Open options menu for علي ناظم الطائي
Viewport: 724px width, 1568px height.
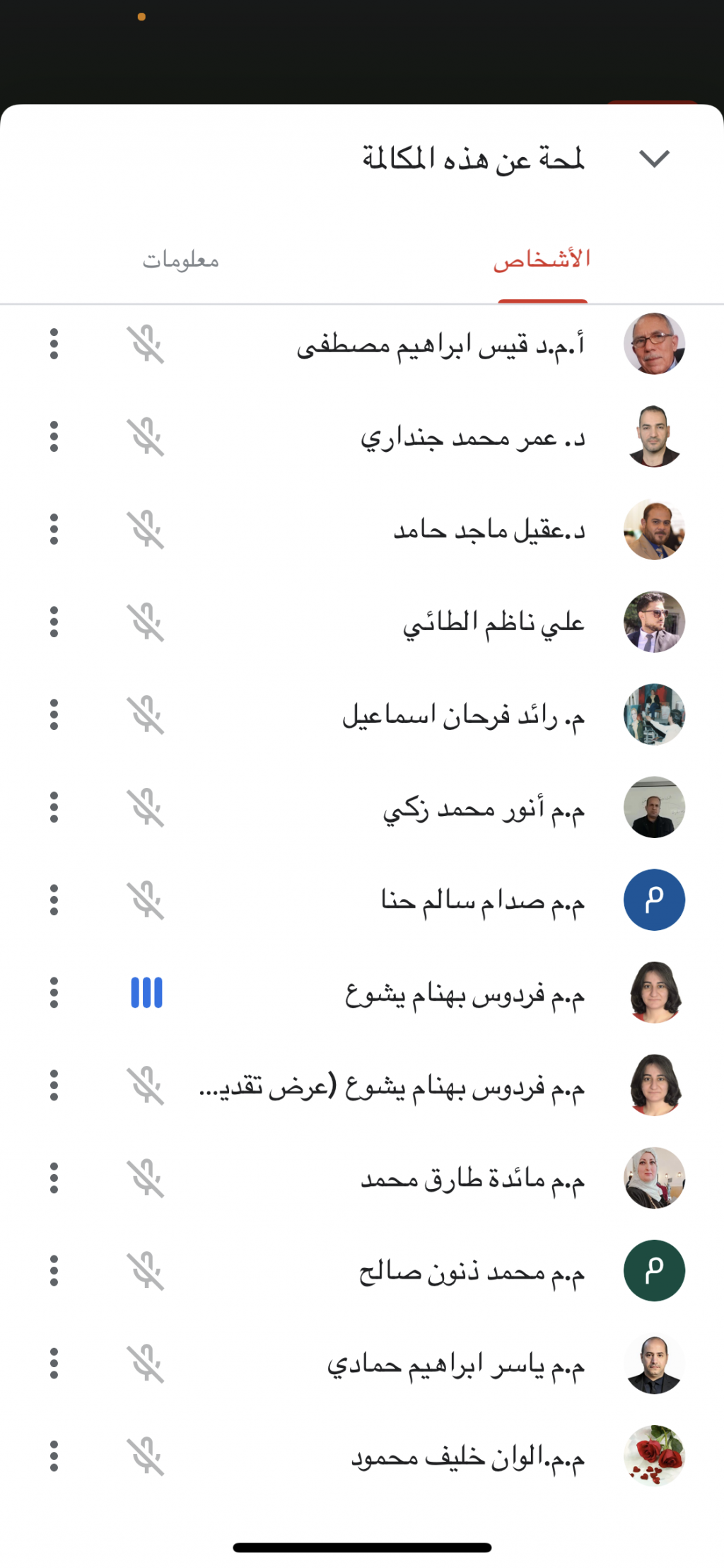pos(54,622)
